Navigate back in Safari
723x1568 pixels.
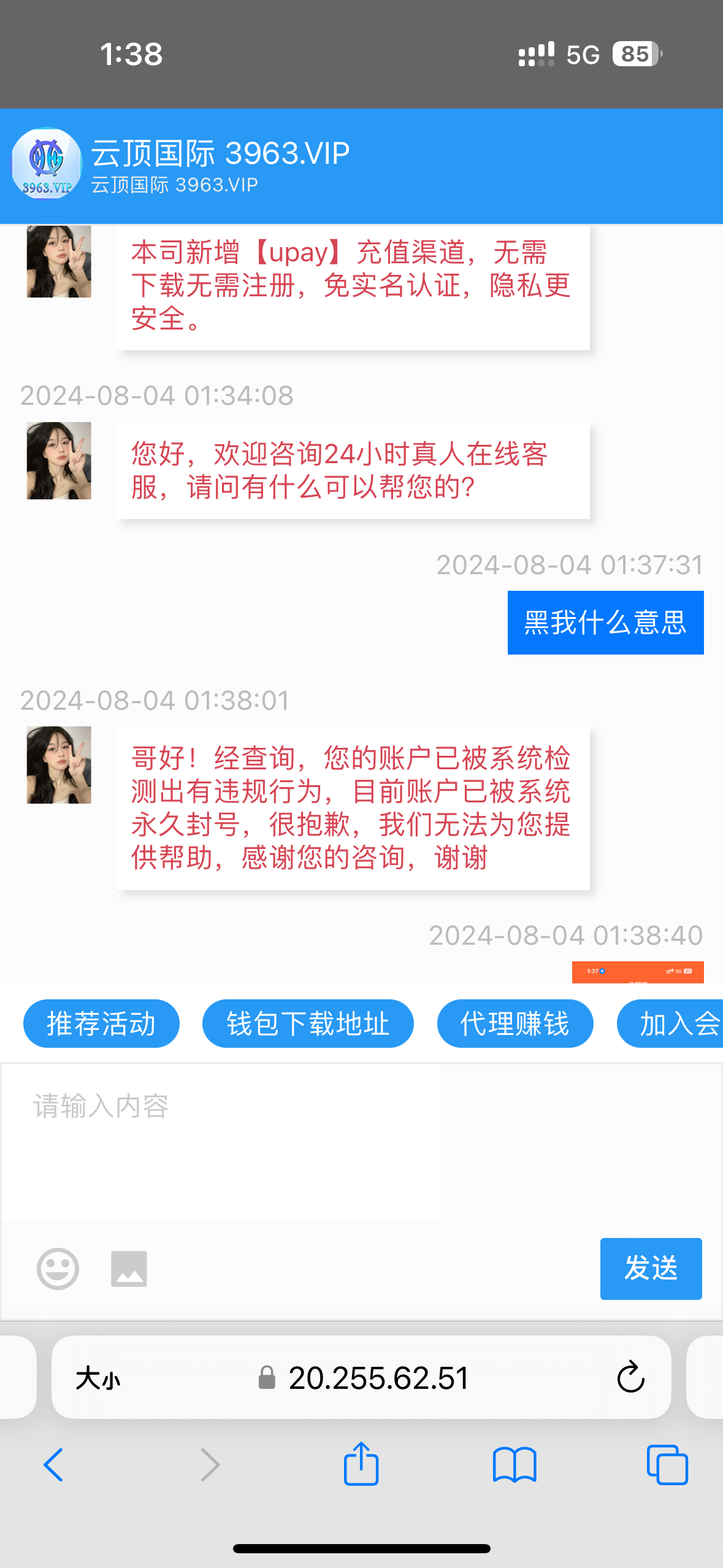[x=54, y=1464]
